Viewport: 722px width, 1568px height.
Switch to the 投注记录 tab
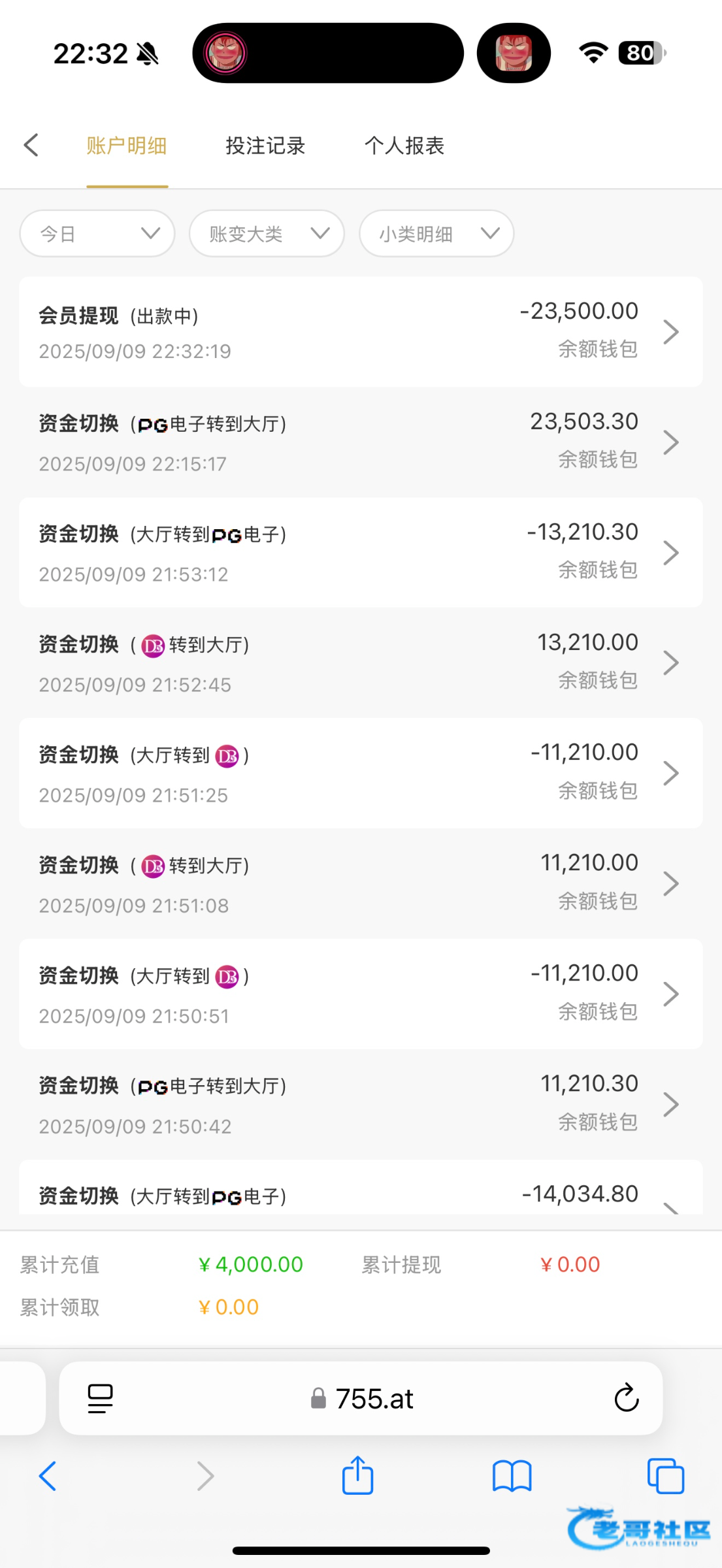pyautogui.click(x=265, y=145)
